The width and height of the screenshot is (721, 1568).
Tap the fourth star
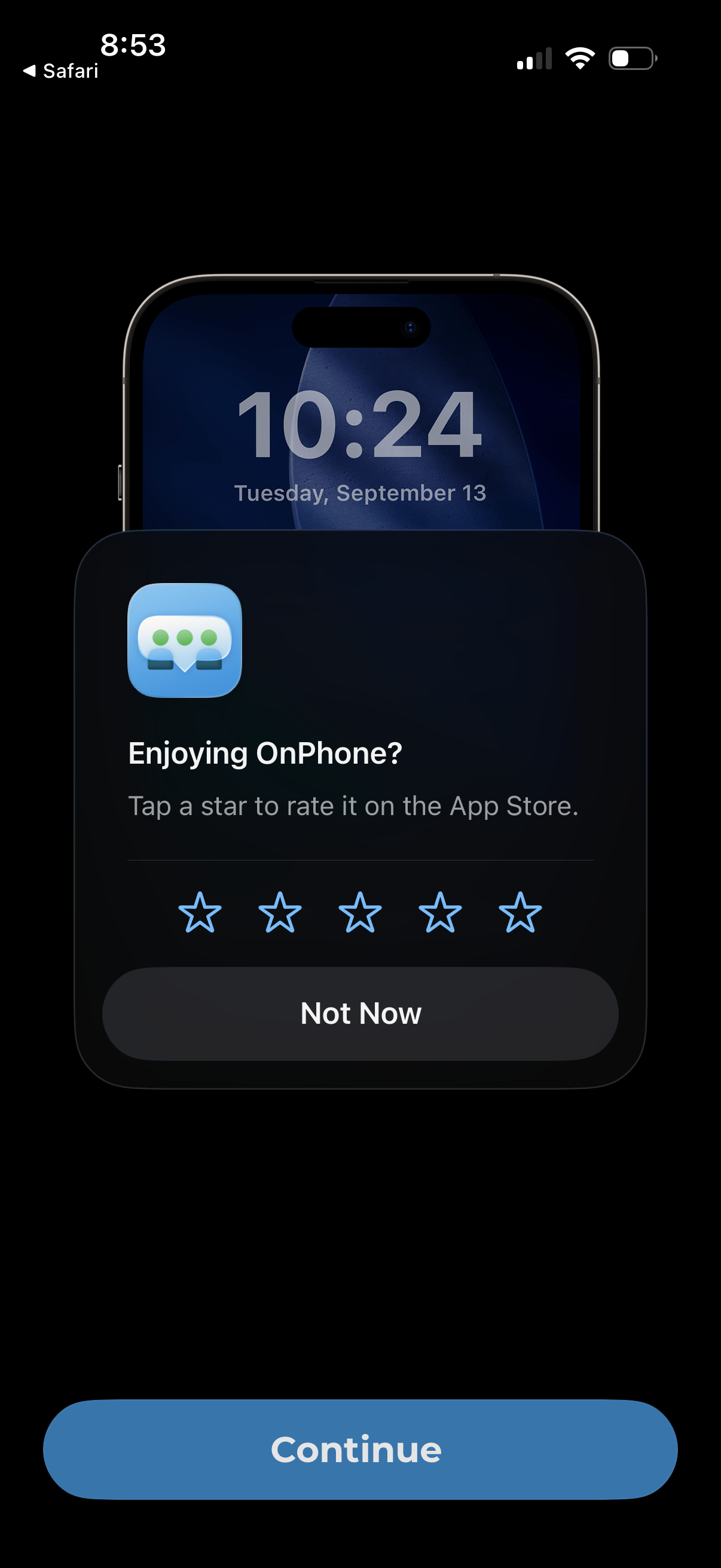coord(440,912)
